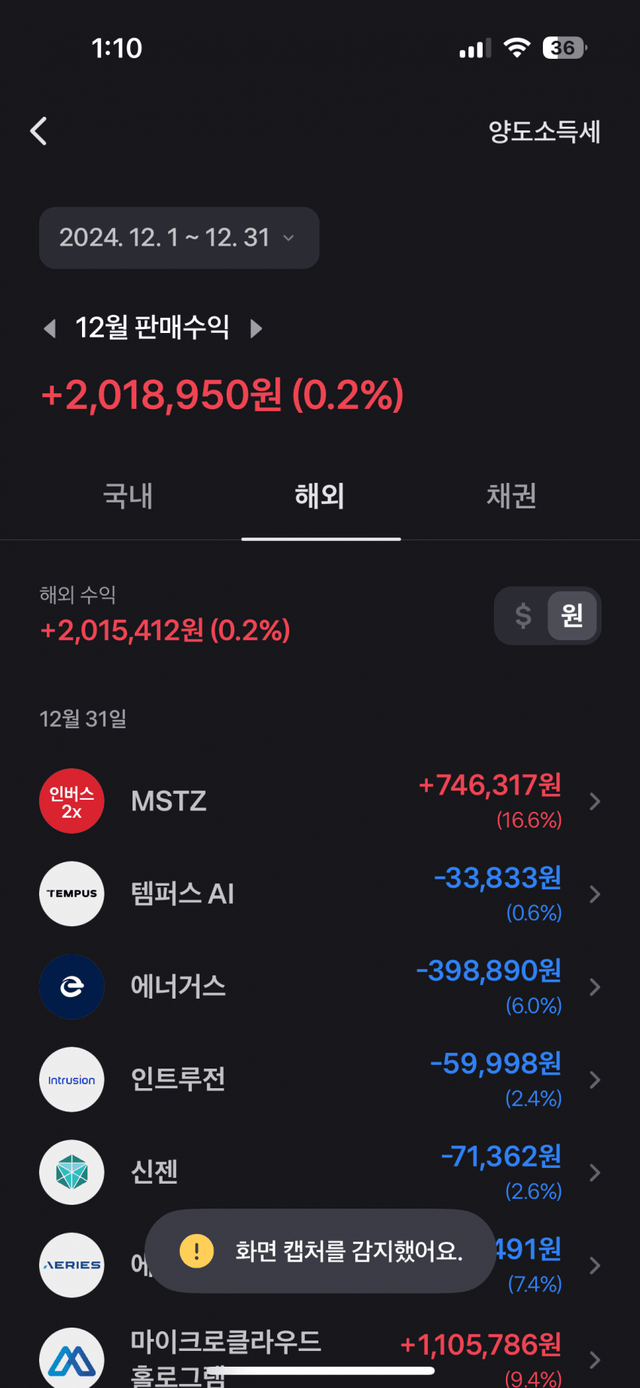Open the date range dropdown 2024. 12. 1 ~ 12. 31
The height and width of the screenshot is (1388, 640).
[178, 238]
